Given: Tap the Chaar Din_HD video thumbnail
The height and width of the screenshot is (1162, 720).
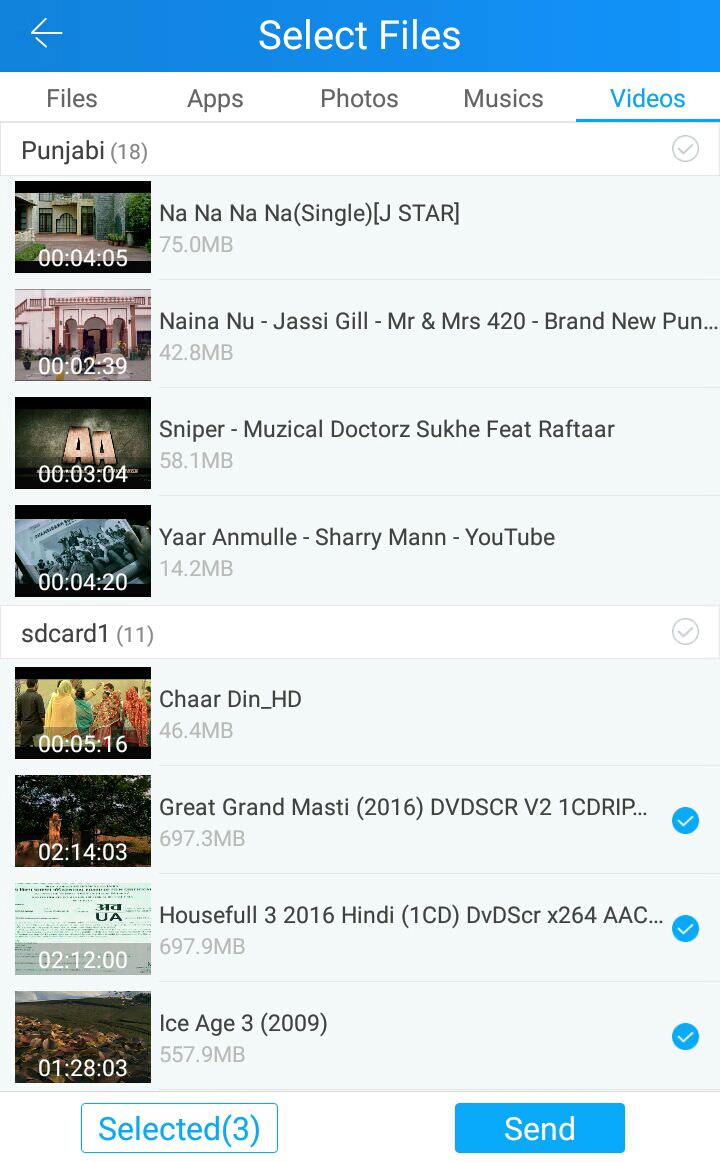Looking at the screenshot, I should (82, 713).
